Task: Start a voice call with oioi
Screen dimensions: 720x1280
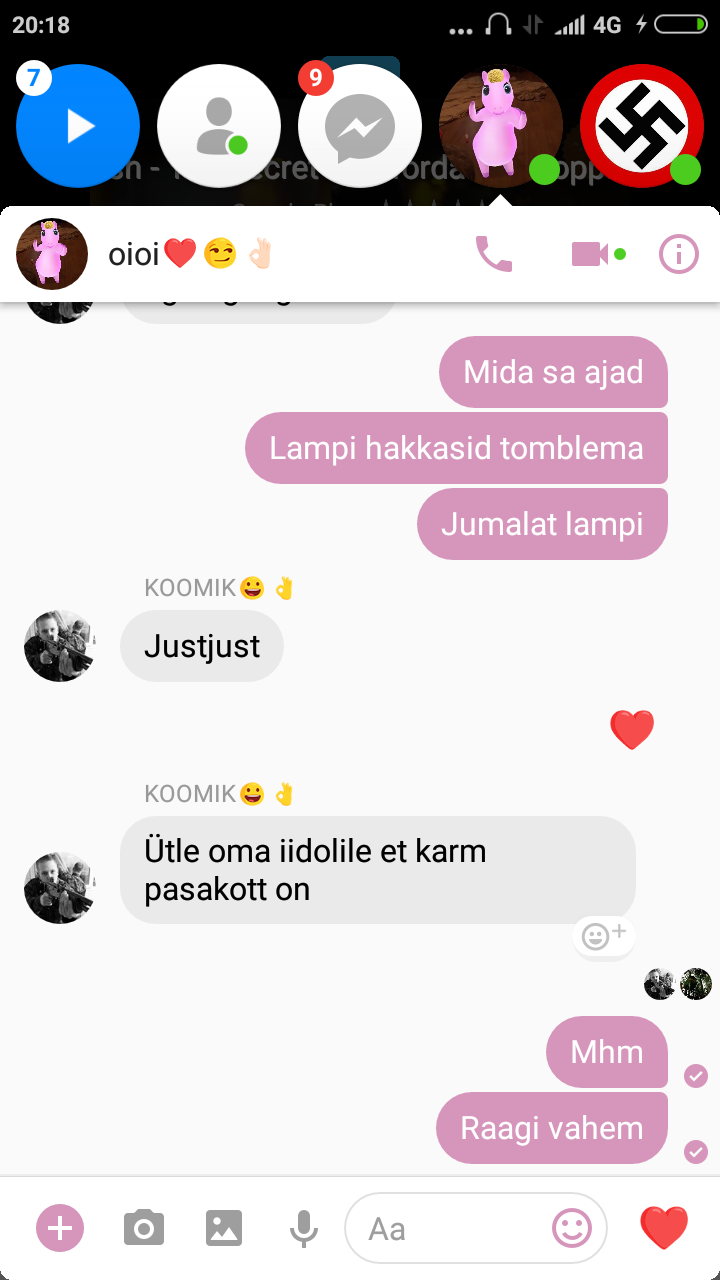Action: click(x=493, y=254)
